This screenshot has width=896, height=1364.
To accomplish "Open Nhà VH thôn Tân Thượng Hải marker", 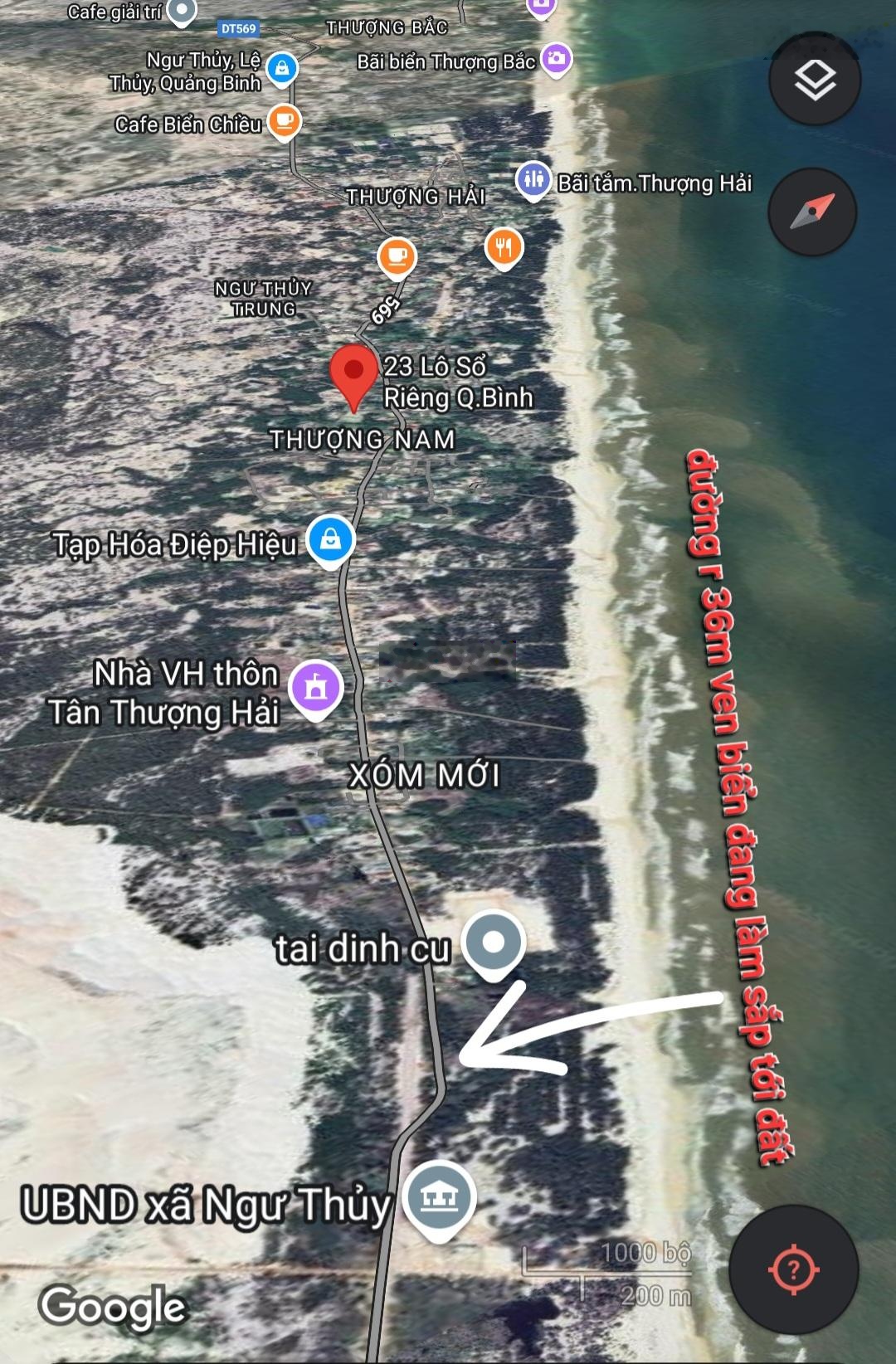I will click(x=315, y=687).
